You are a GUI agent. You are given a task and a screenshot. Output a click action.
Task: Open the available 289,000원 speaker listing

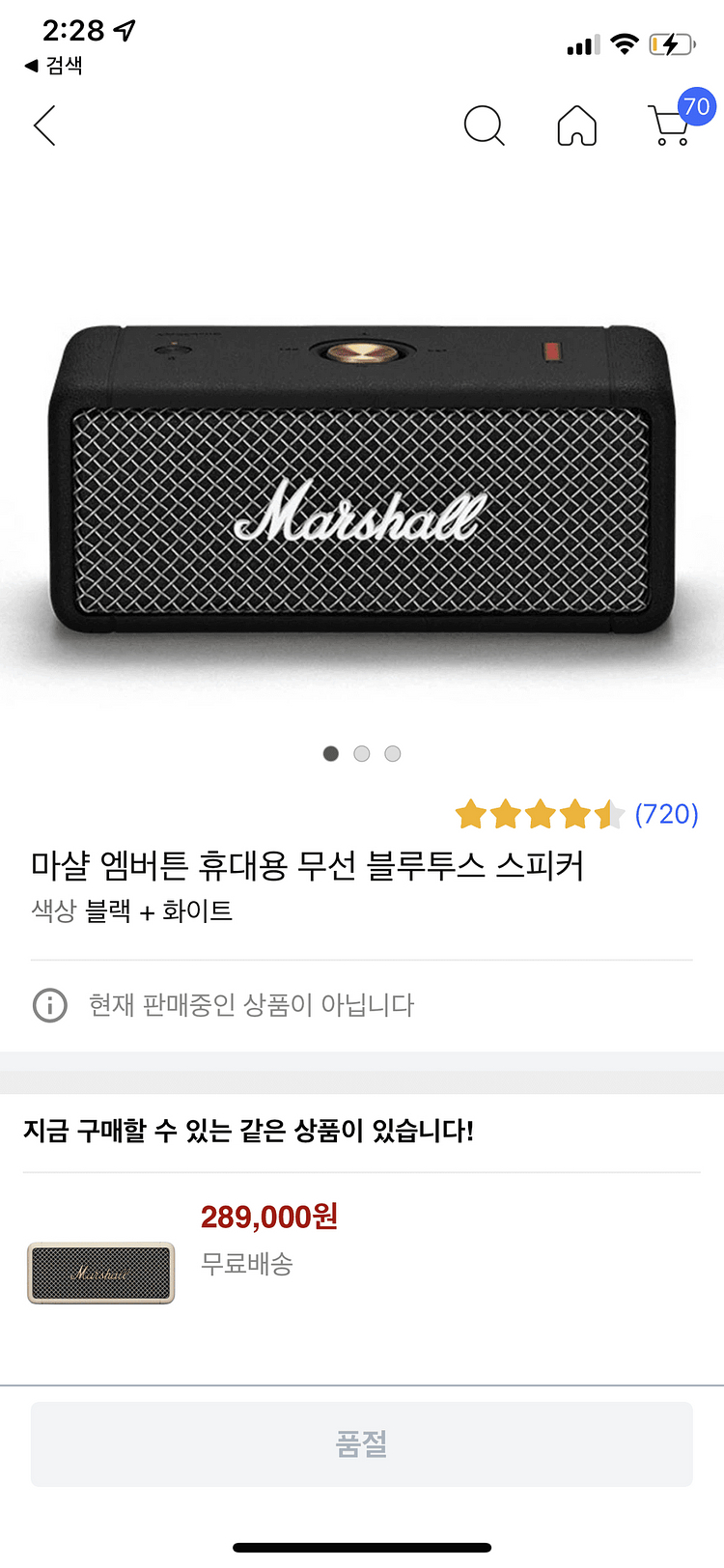268,1217
